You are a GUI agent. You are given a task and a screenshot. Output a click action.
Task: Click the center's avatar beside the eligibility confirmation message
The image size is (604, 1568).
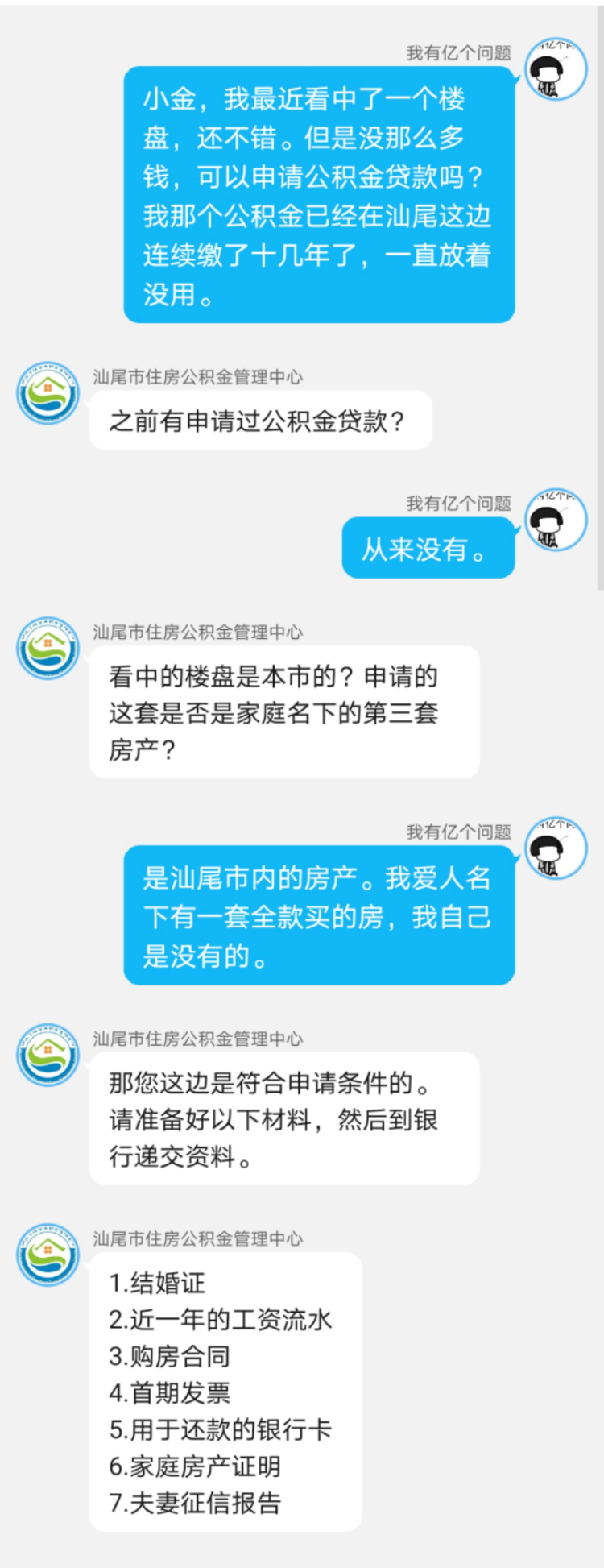tap(47, 1057)
